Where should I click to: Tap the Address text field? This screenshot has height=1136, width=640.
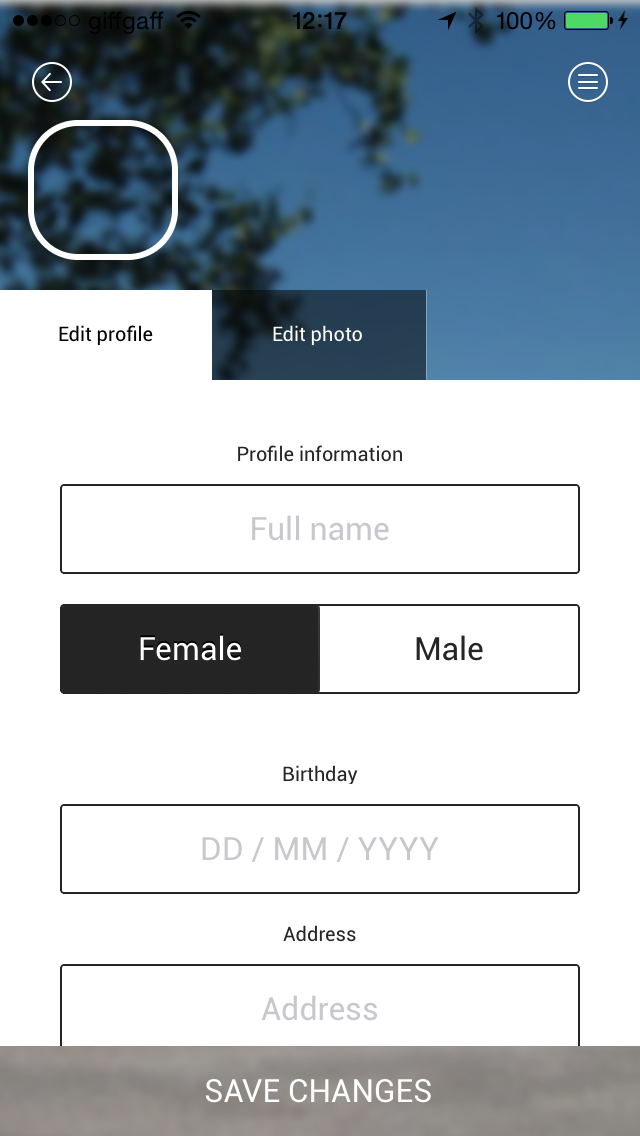click(320, 1008)
